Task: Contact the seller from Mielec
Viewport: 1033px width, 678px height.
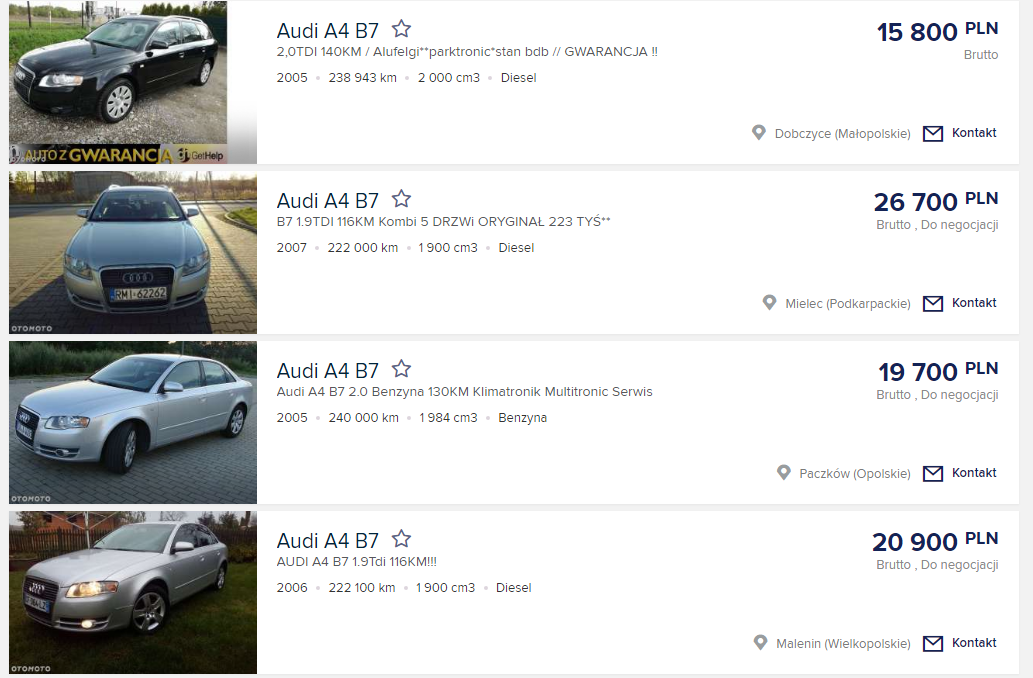Action: point(959,303)
